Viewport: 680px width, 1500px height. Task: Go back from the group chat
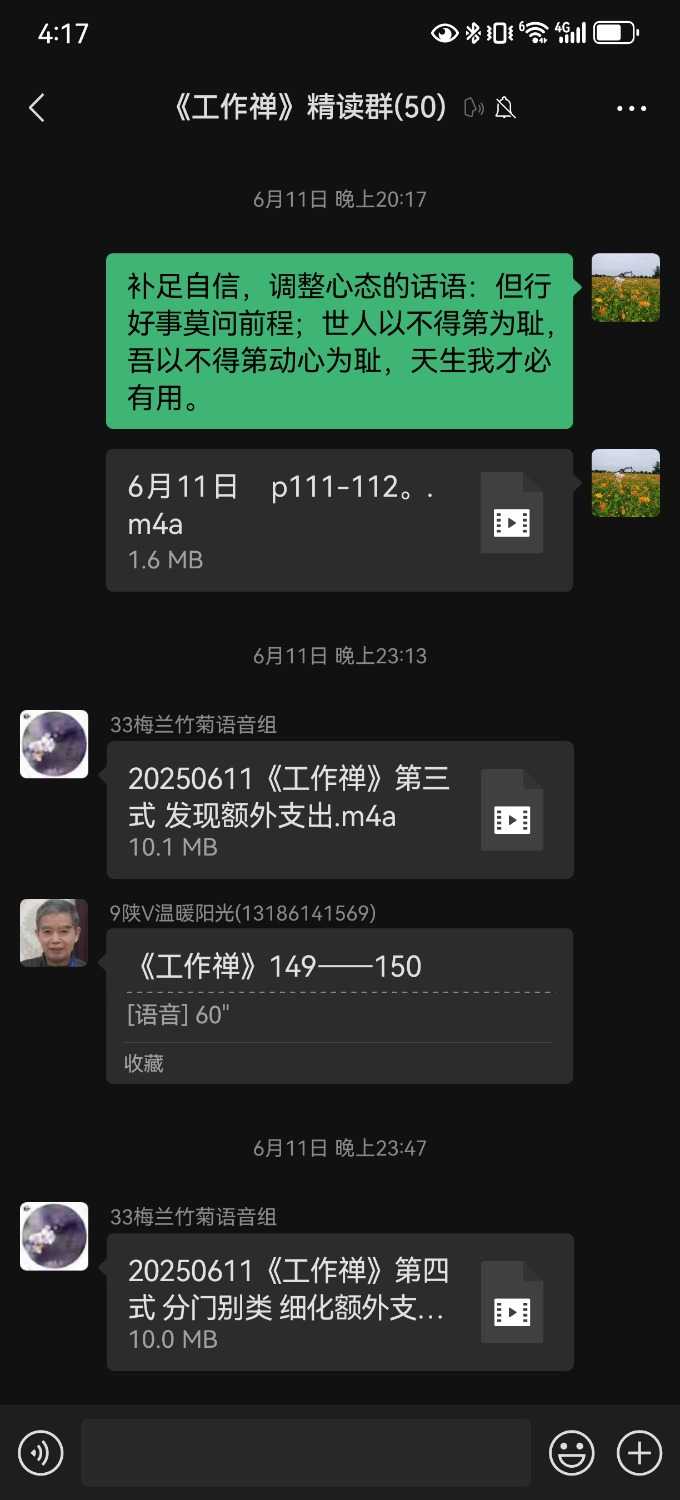click(x=37, y=108)
